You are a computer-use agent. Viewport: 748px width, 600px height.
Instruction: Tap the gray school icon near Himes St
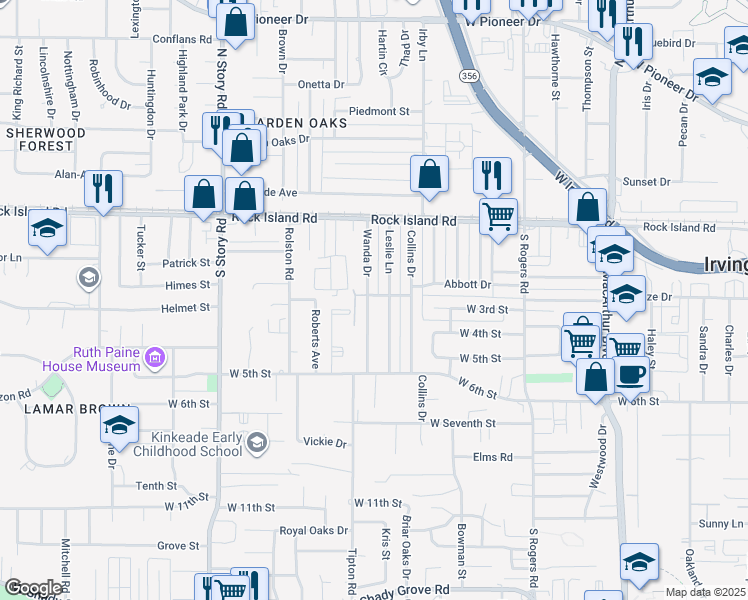[89, 278]
